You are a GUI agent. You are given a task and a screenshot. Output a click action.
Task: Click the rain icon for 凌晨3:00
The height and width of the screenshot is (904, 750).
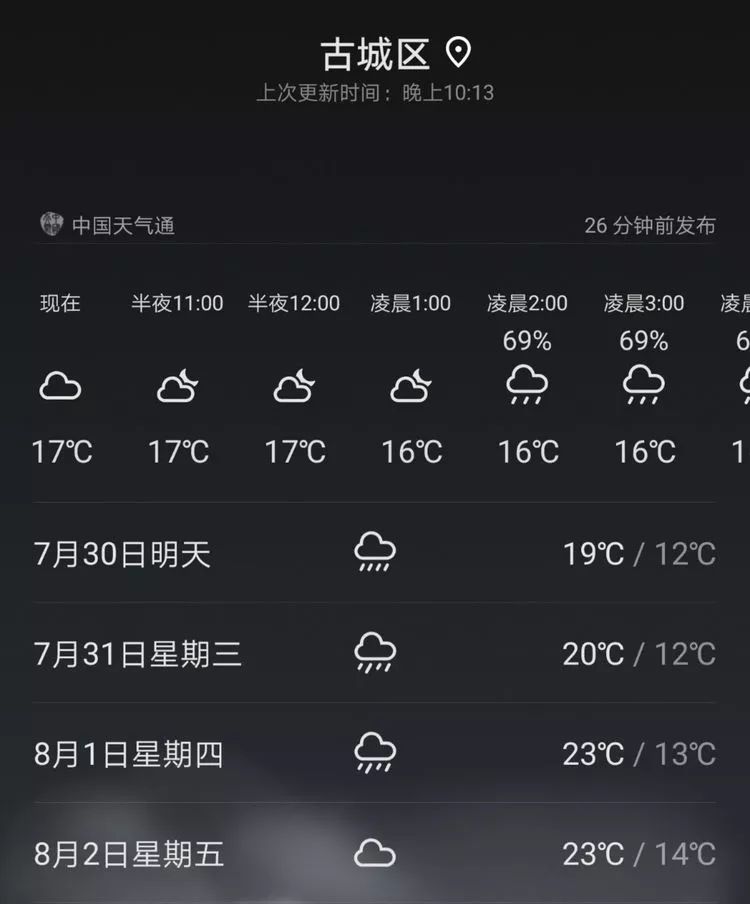644,387
